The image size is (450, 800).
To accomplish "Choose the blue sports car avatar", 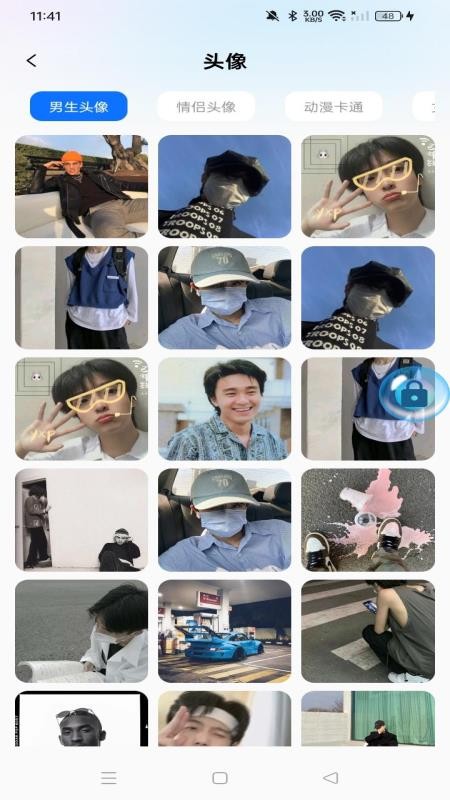I will [x=224, y=631].
